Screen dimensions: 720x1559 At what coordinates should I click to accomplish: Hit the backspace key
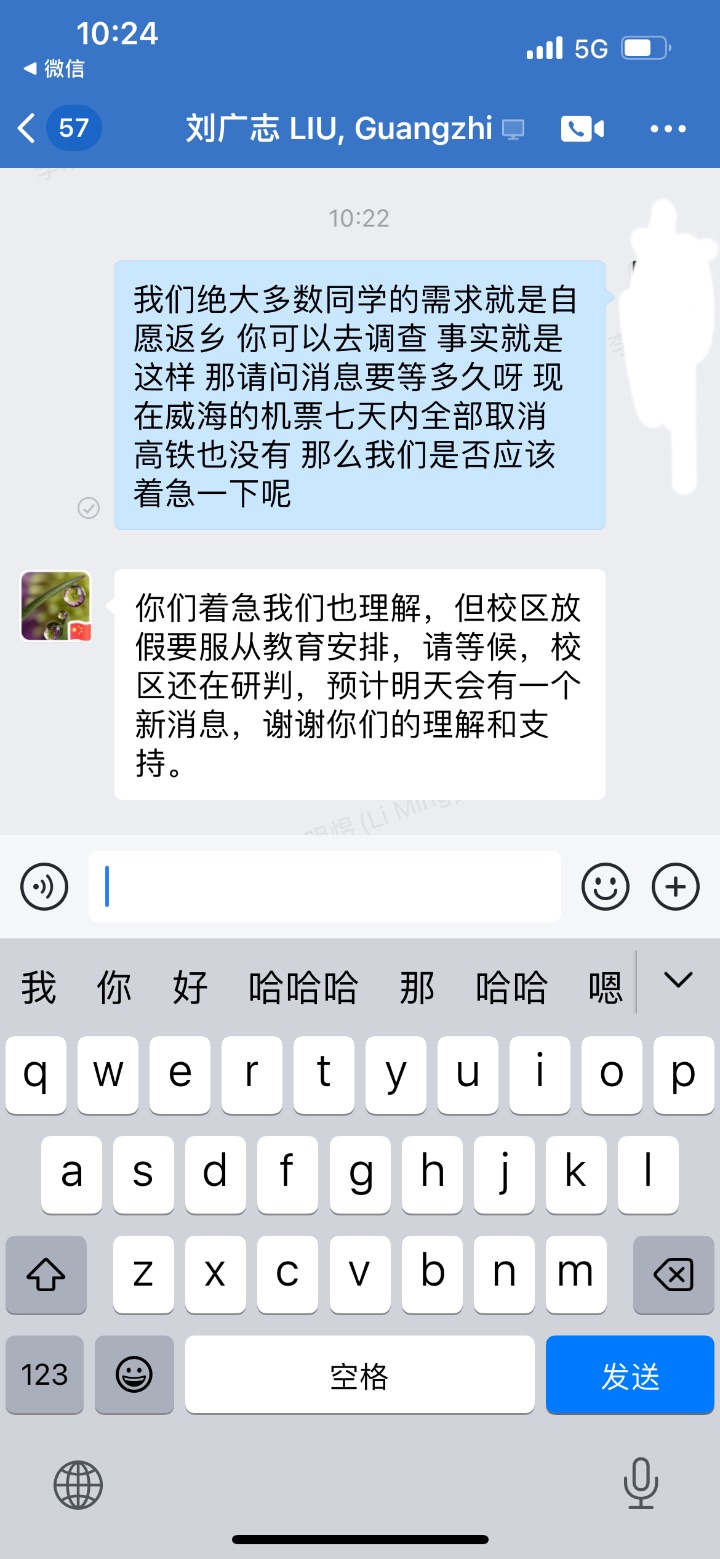(673, 1274)
